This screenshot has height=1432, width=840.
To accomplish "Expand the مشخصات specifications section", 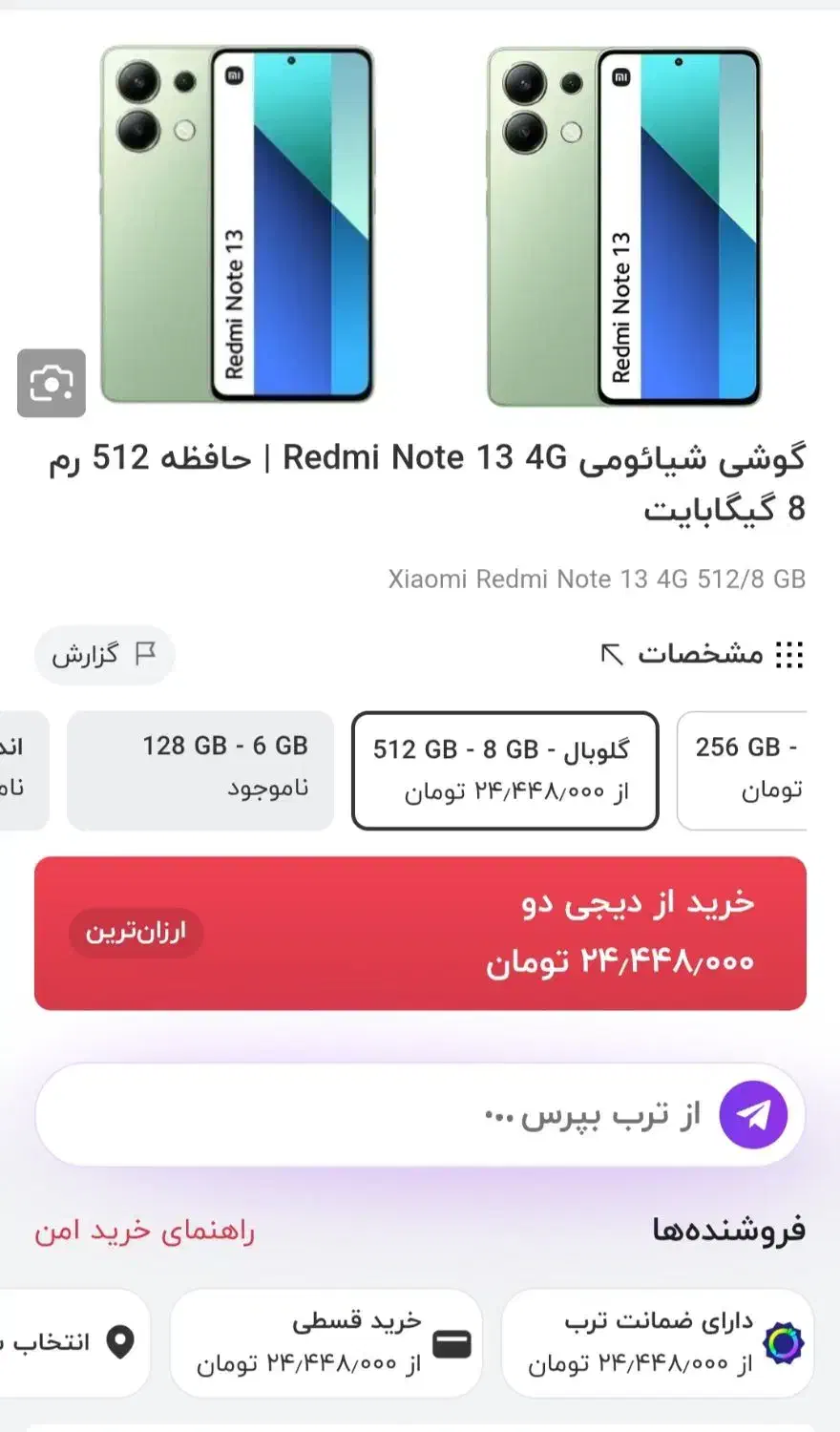I will (x=706, y=655).
